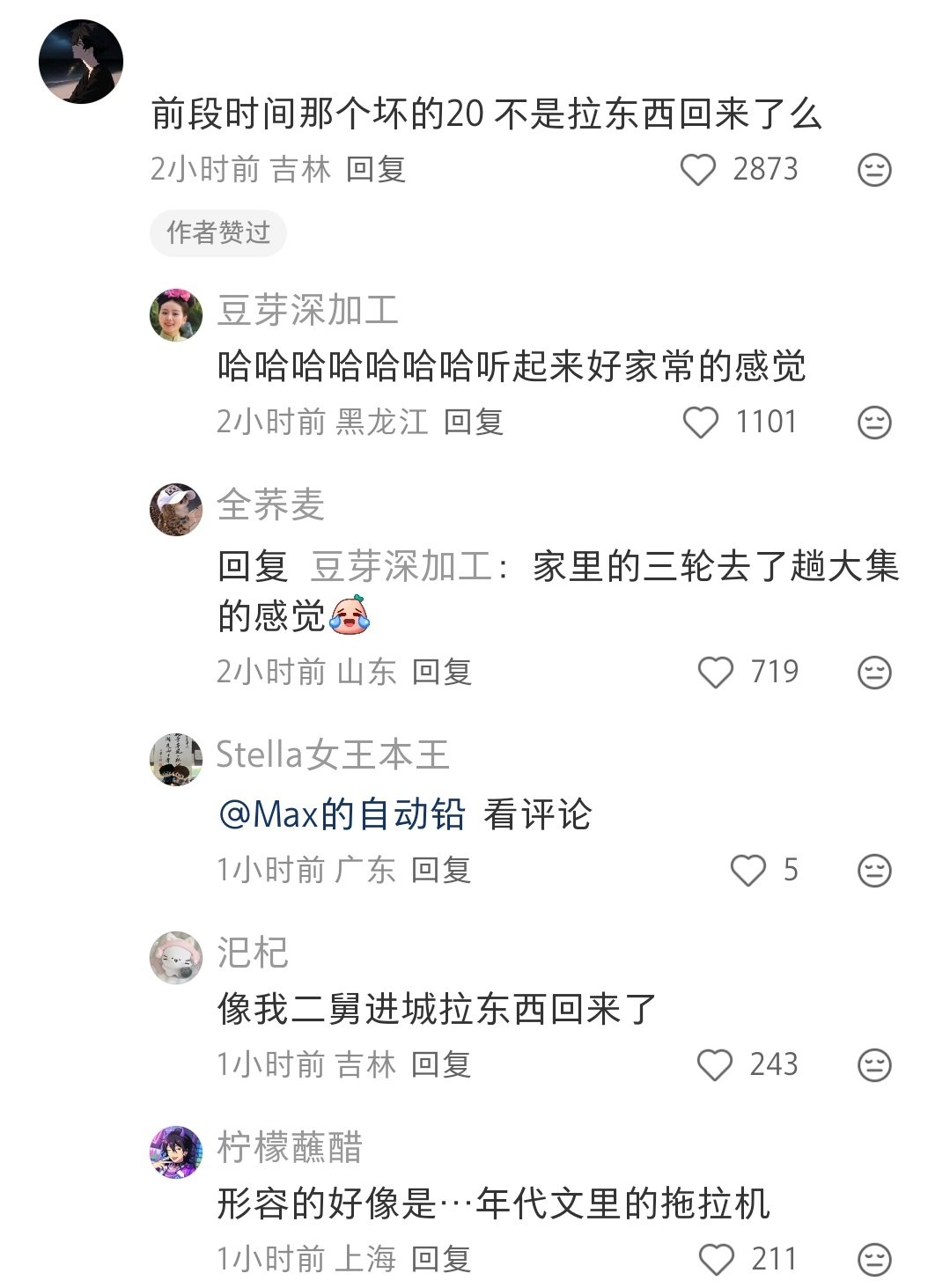Screen dimensions: 950x1288
Task: Open the top commenter's dark avatar
Action: point(81,62)
